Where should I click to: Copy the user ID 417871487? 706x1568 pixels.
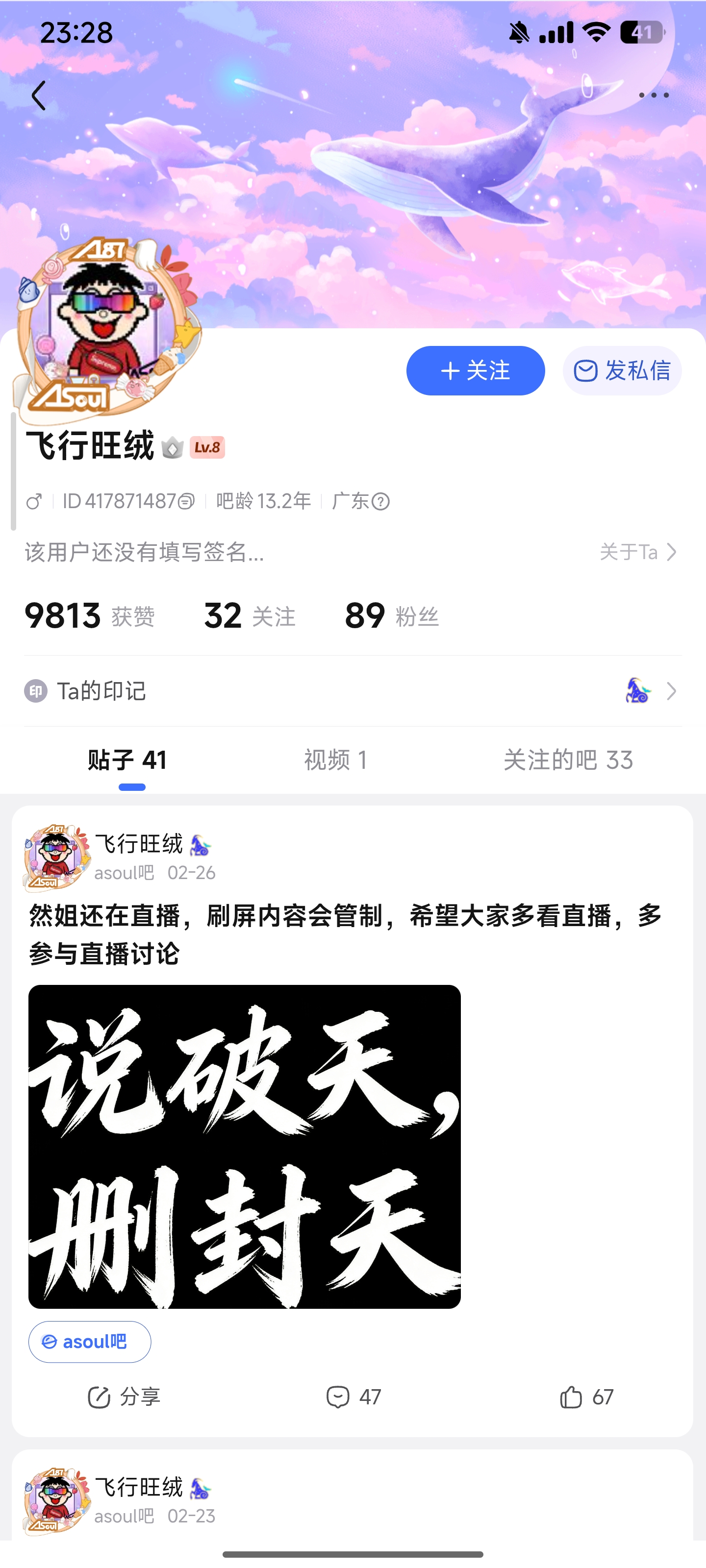tap(186, 502)
